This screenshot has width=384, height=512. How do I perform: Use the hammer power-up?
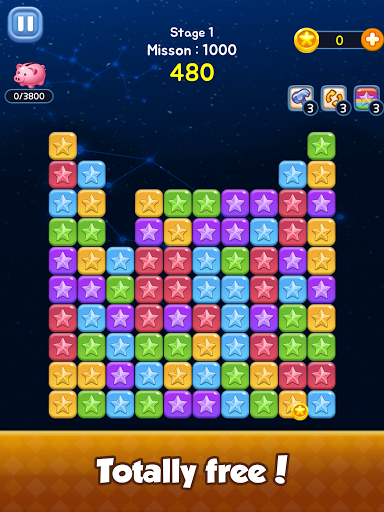click(301, 99)
